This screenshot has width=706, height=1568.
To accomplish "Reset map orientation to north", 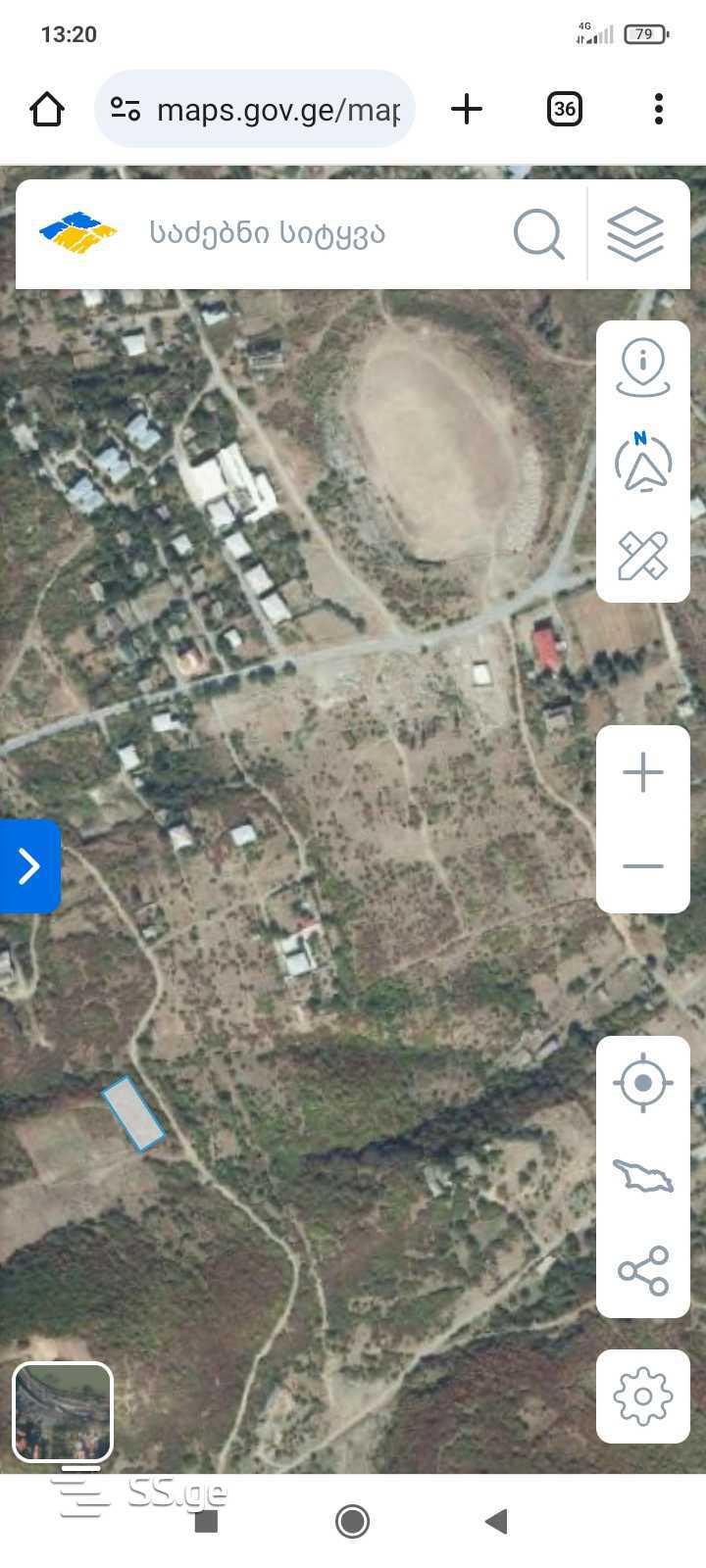I will click(643, 462).
